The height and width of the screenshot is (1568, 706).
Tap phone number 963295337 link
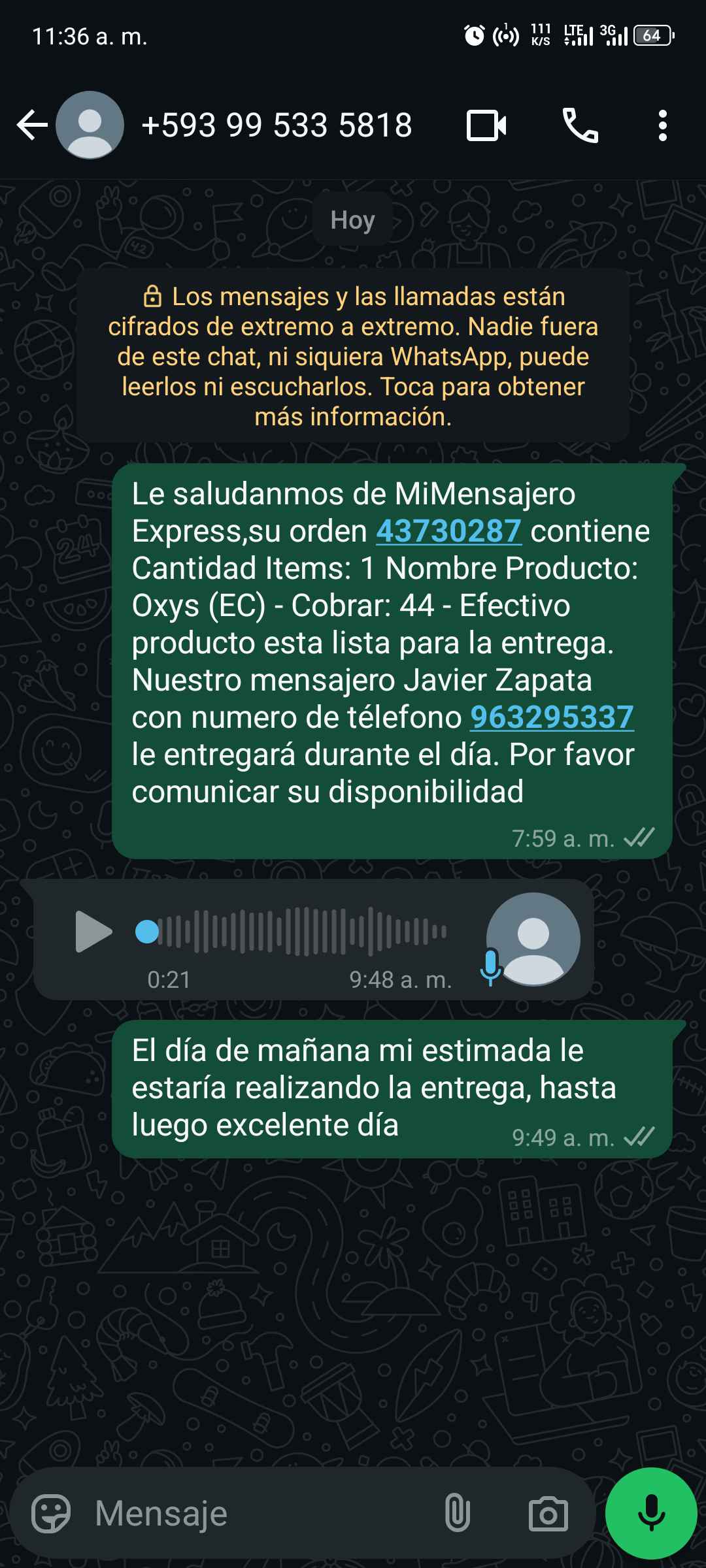pyautogui.click(x=552, y=717)
